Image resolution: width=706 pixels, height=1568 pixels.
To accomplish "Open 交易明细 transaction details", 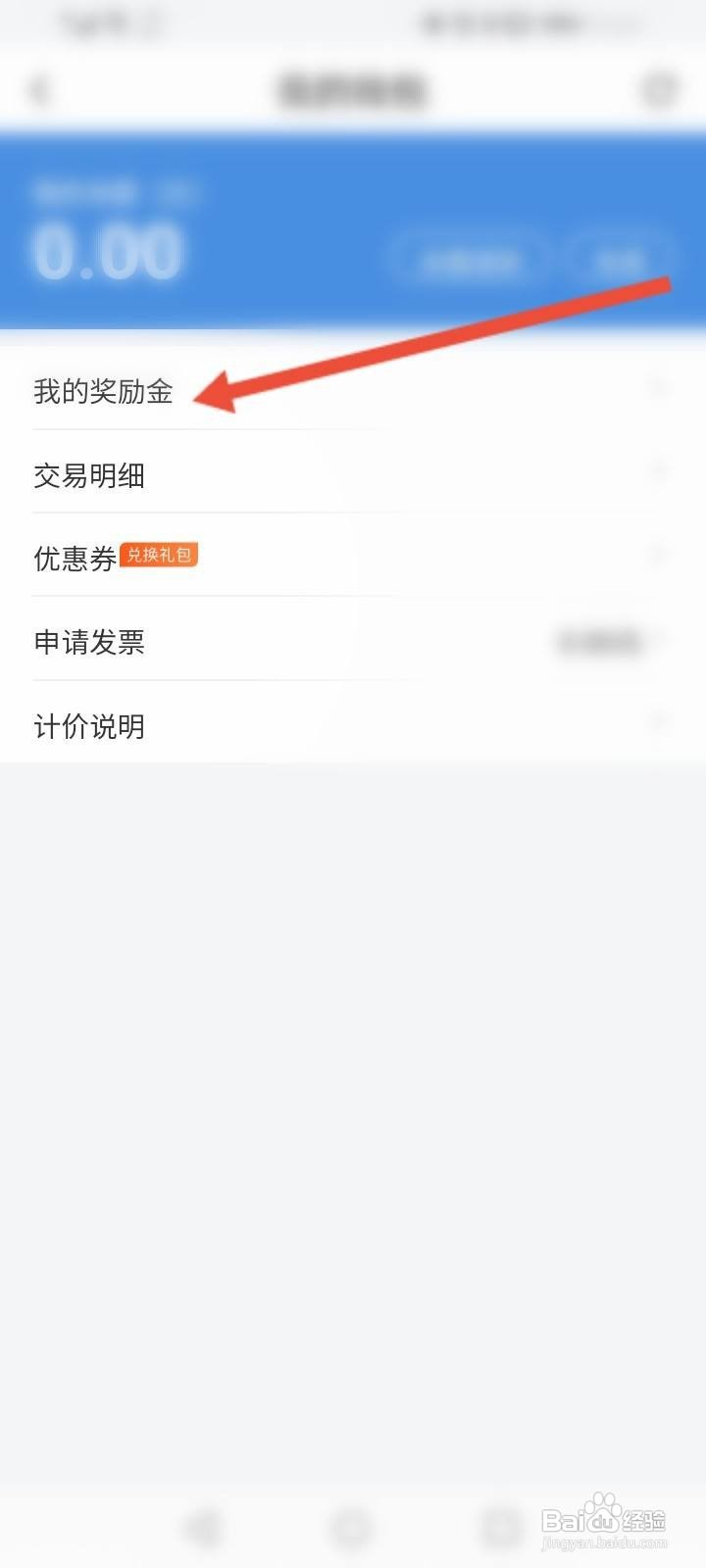I will (x=89, y=476).
